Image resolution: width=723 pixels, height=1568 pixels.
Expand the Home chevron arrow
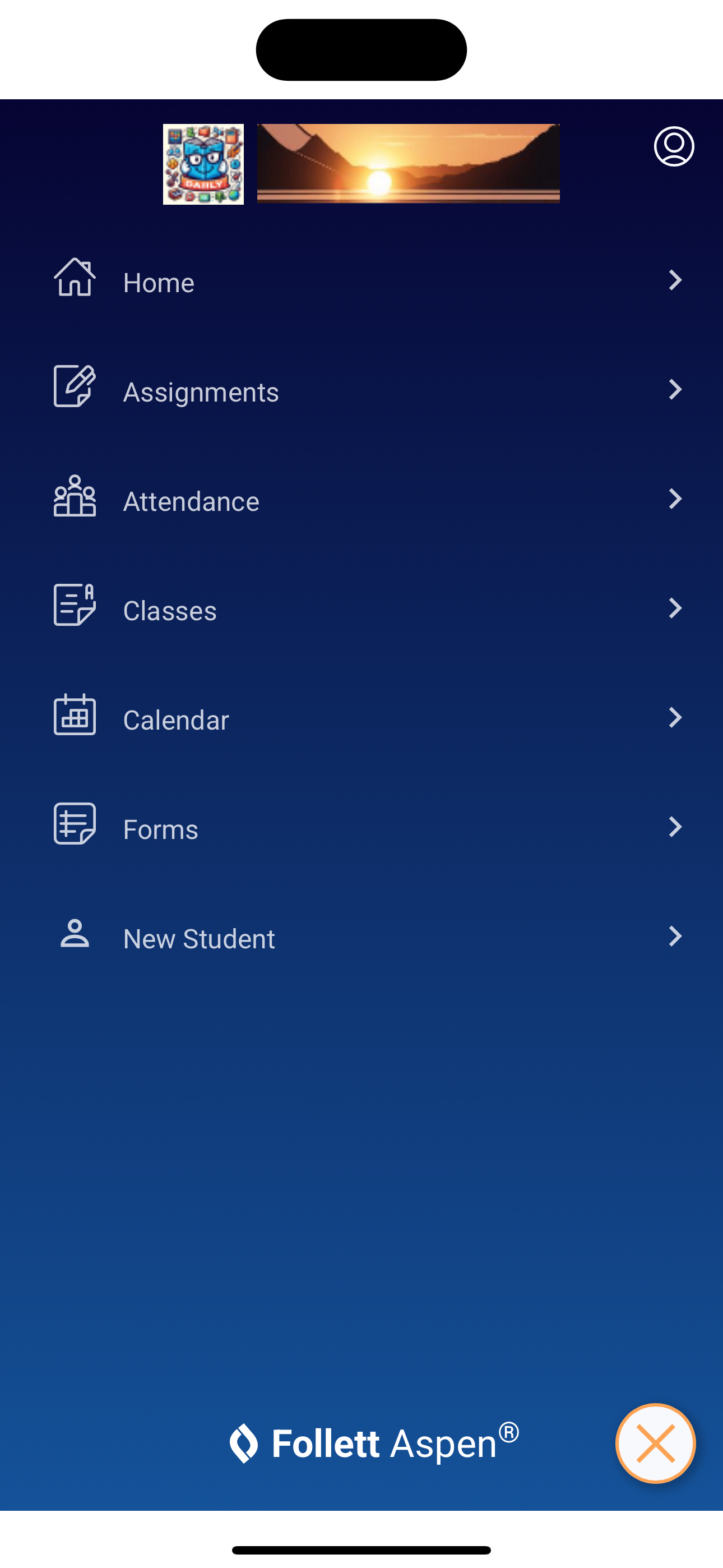tap(675, 280)
